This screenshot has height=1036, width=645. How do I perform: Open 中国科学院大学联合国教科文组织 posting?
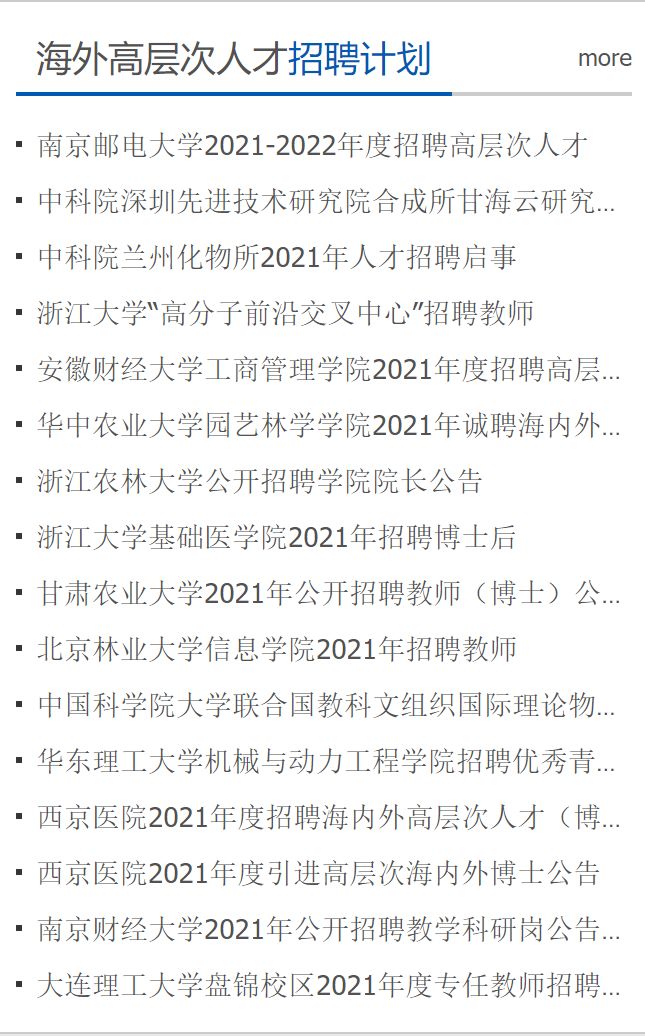click(x=326, y=705)
